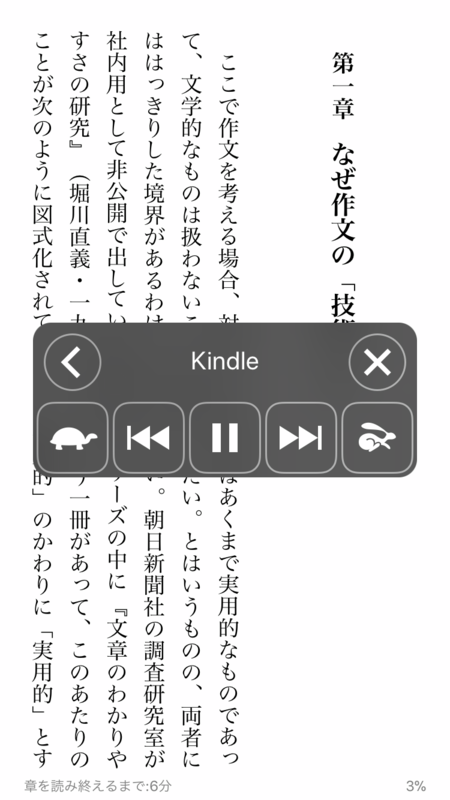
Task: Slow down speech with the turtle button
Action: (x=73, y=438)
